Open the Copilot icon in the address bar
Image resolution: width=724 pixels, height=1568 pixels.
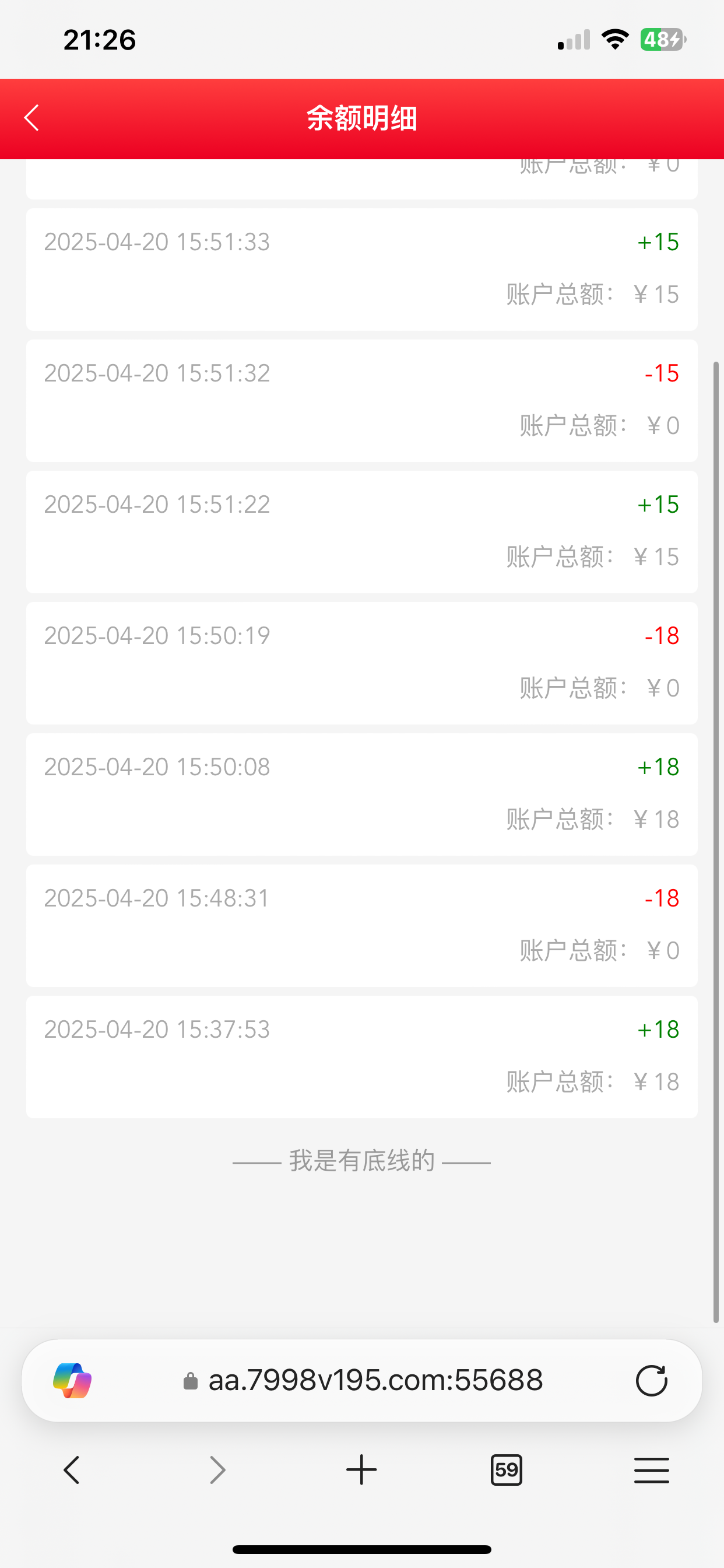tap(72, 1381)
